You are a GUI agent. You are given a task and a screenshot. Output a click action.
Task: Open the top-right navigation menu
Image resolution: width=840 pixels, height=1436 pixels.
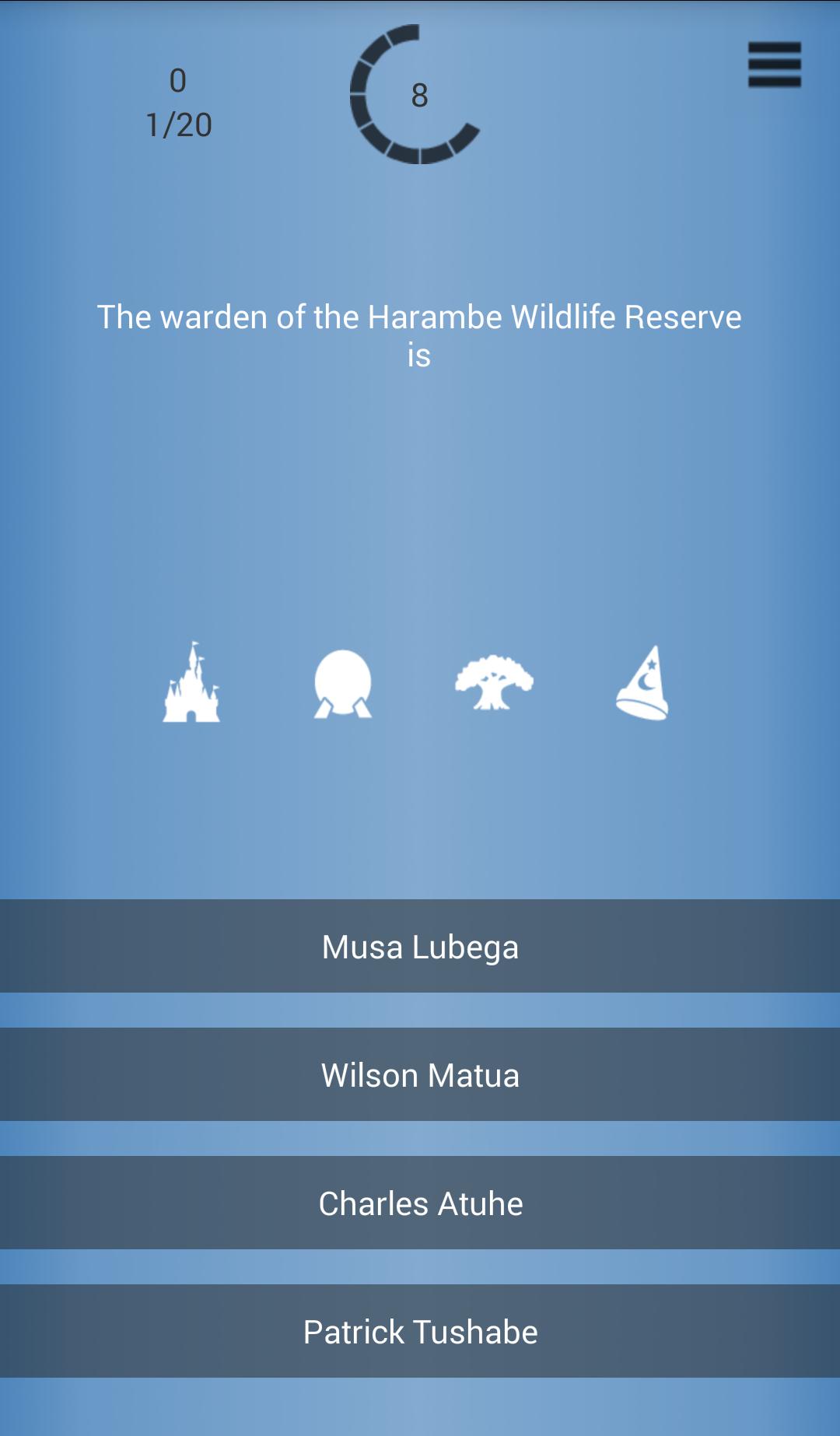(x=774, y=64)
